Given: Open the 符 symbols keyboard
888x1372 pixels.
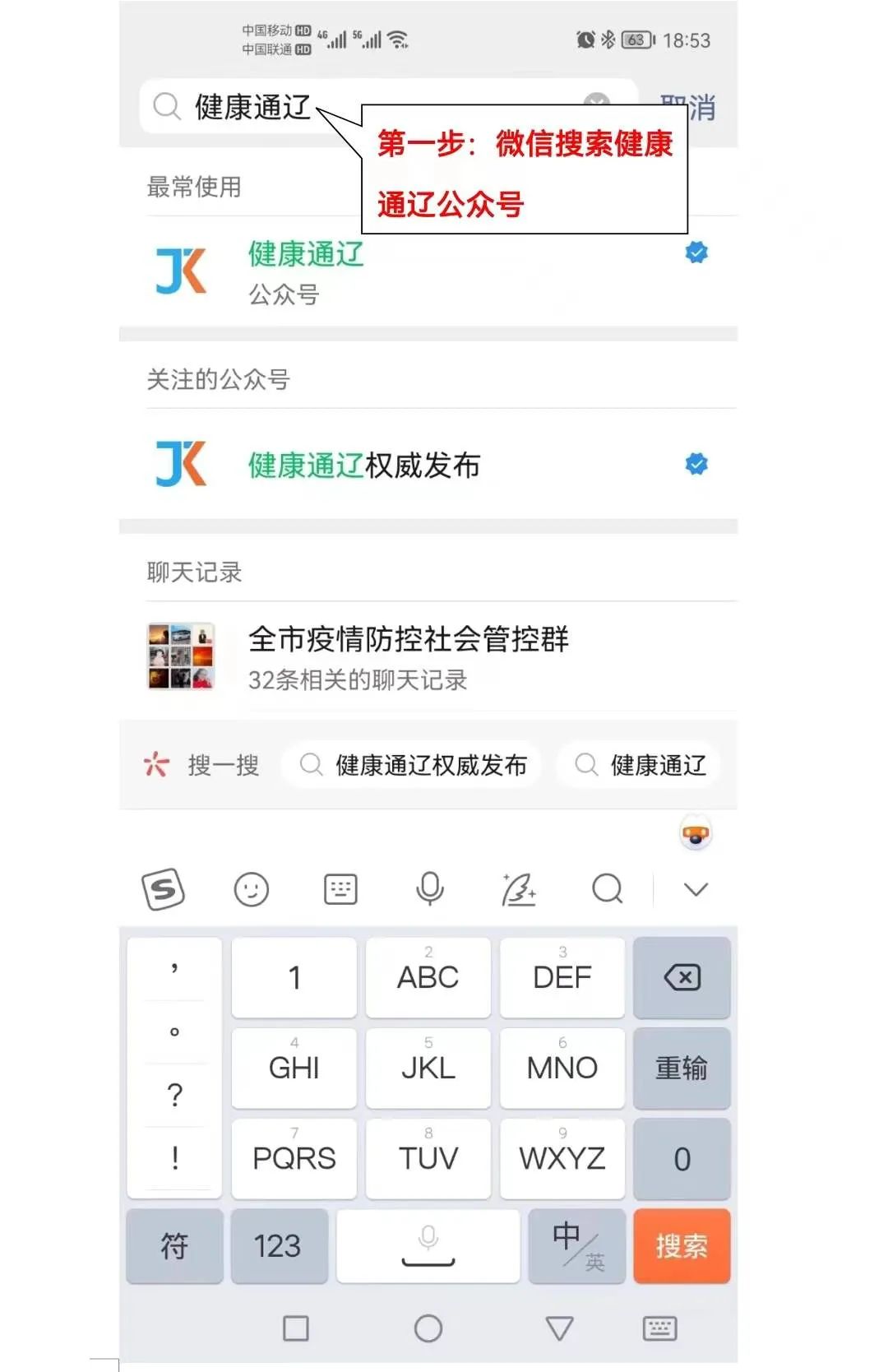Looking at the screenshot, I should click(174, 1246).
